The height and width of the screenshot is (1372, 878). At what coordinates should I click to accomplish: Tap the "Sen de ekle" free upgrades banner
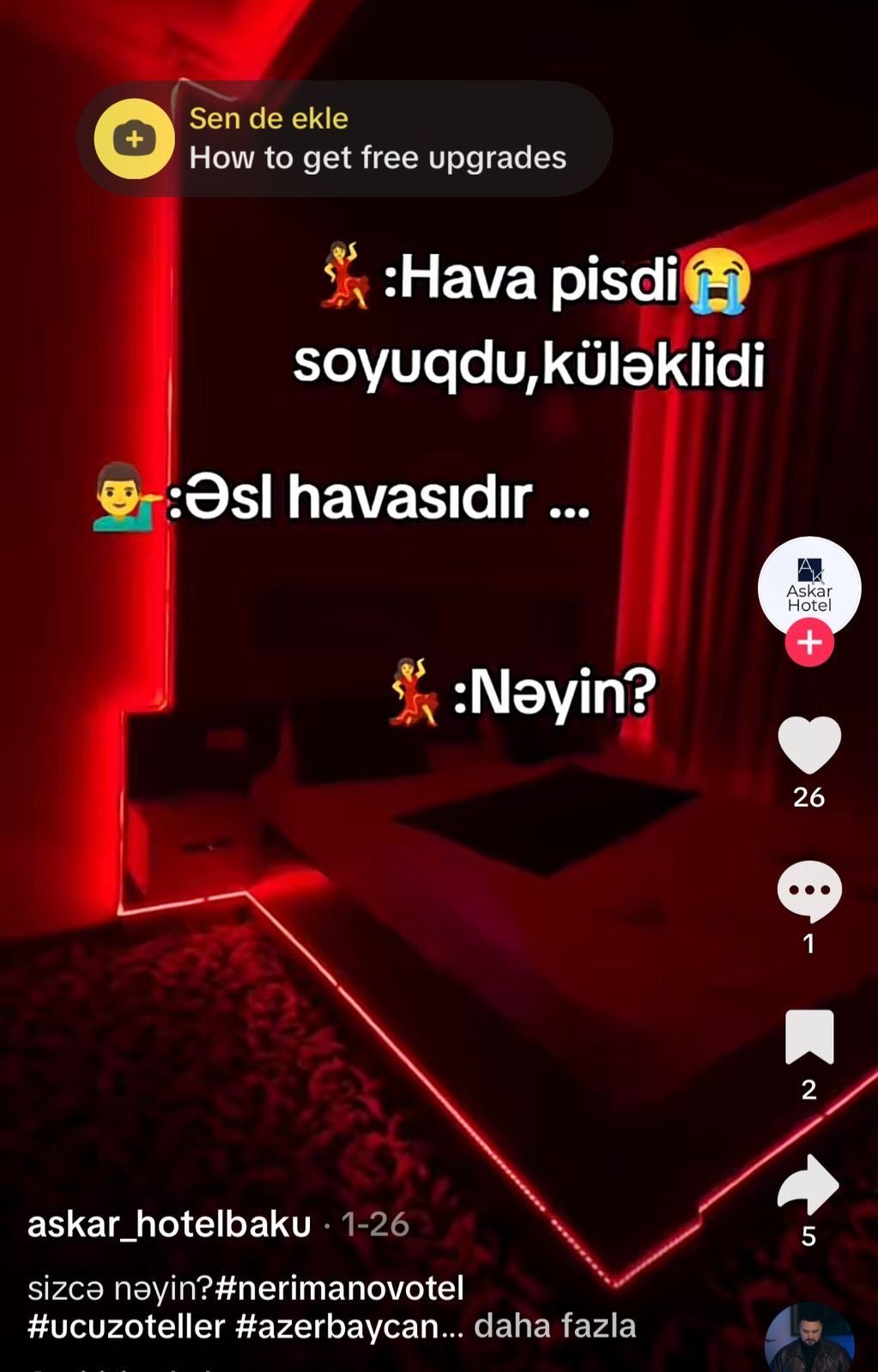click(x=343, y=139)
